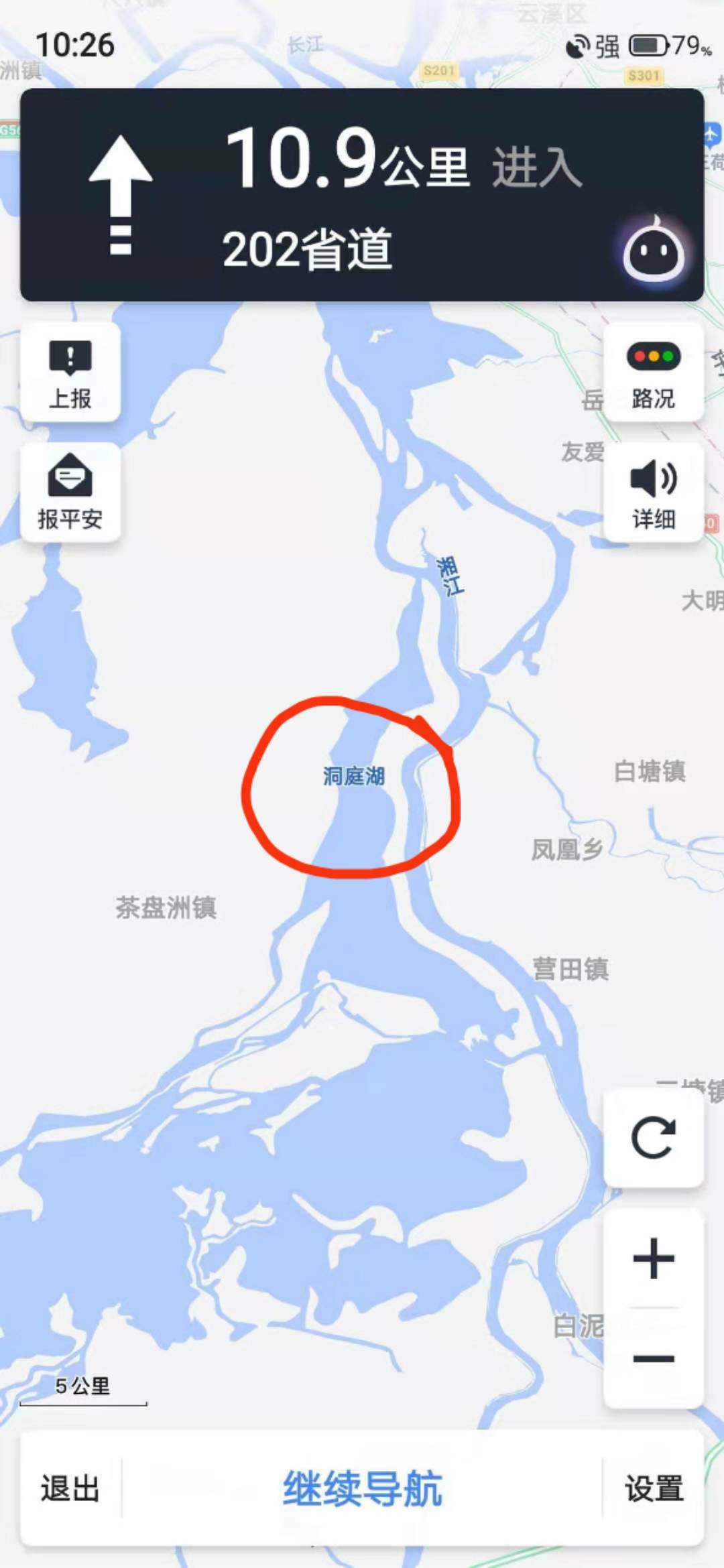The height and width of the screenshot is (1568, 724).
Task: Zoom in on the map
Action: click(x=653, y=1258)
